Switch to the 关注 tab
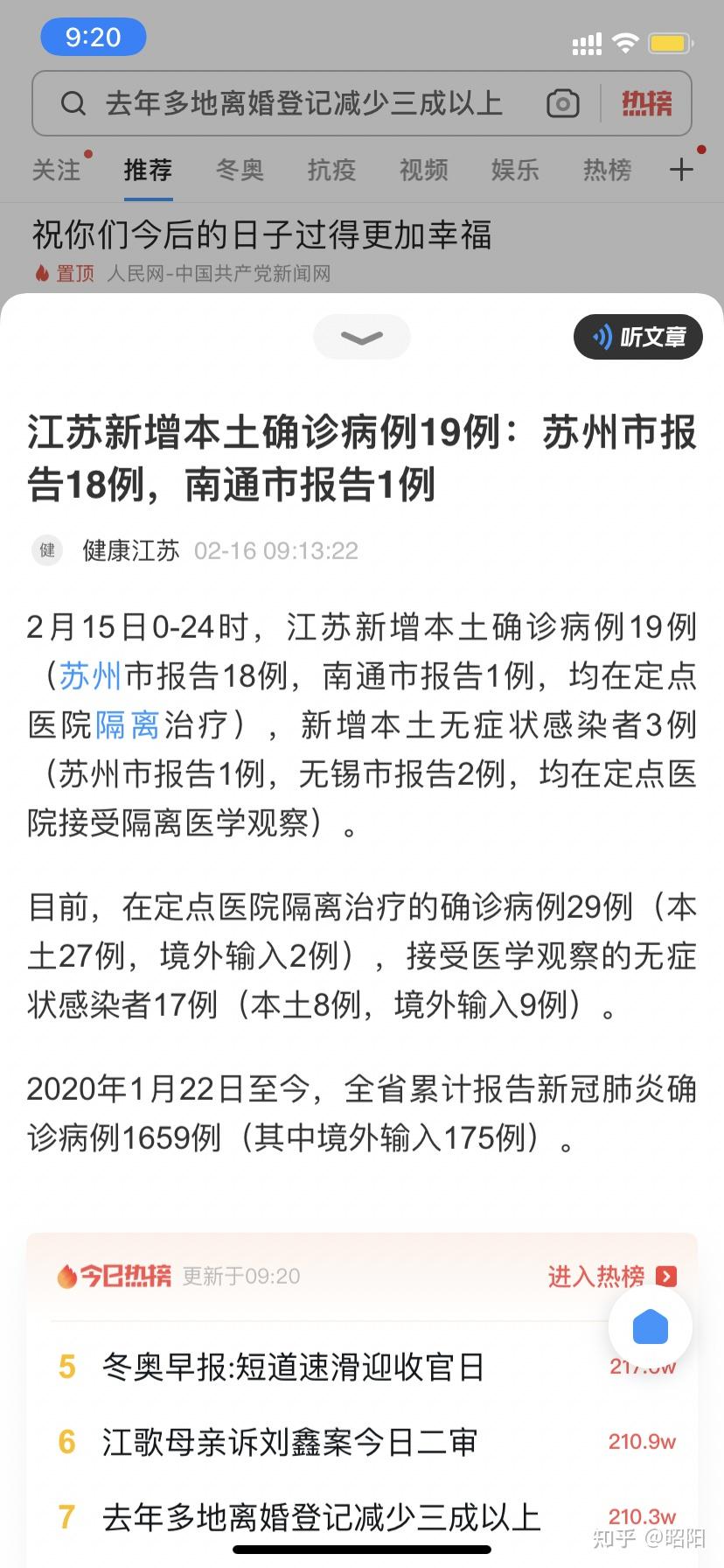The image size is (724, 1568). [56, 170]
